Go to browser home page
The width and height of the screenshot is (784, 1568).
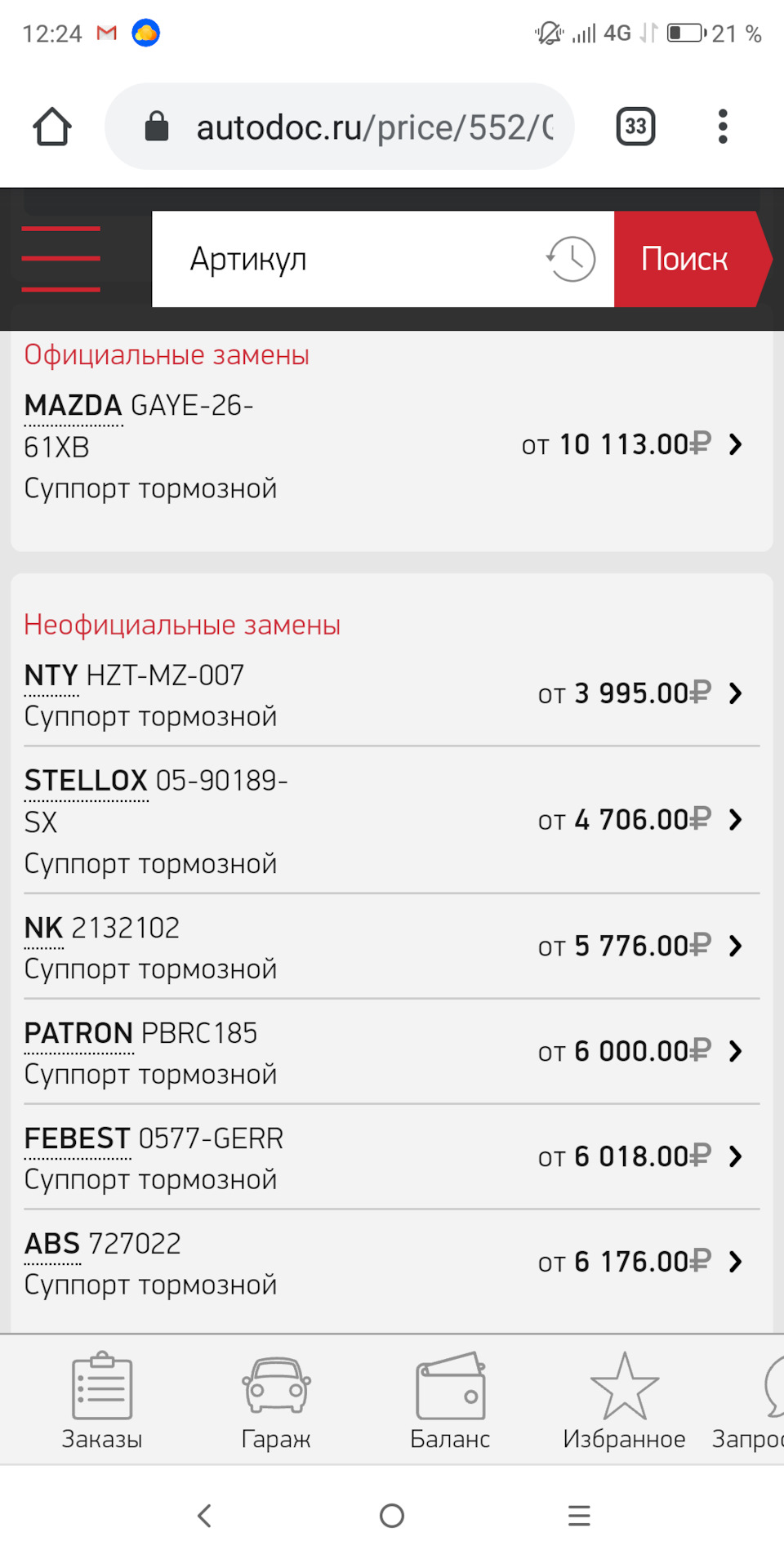[52, 127]
